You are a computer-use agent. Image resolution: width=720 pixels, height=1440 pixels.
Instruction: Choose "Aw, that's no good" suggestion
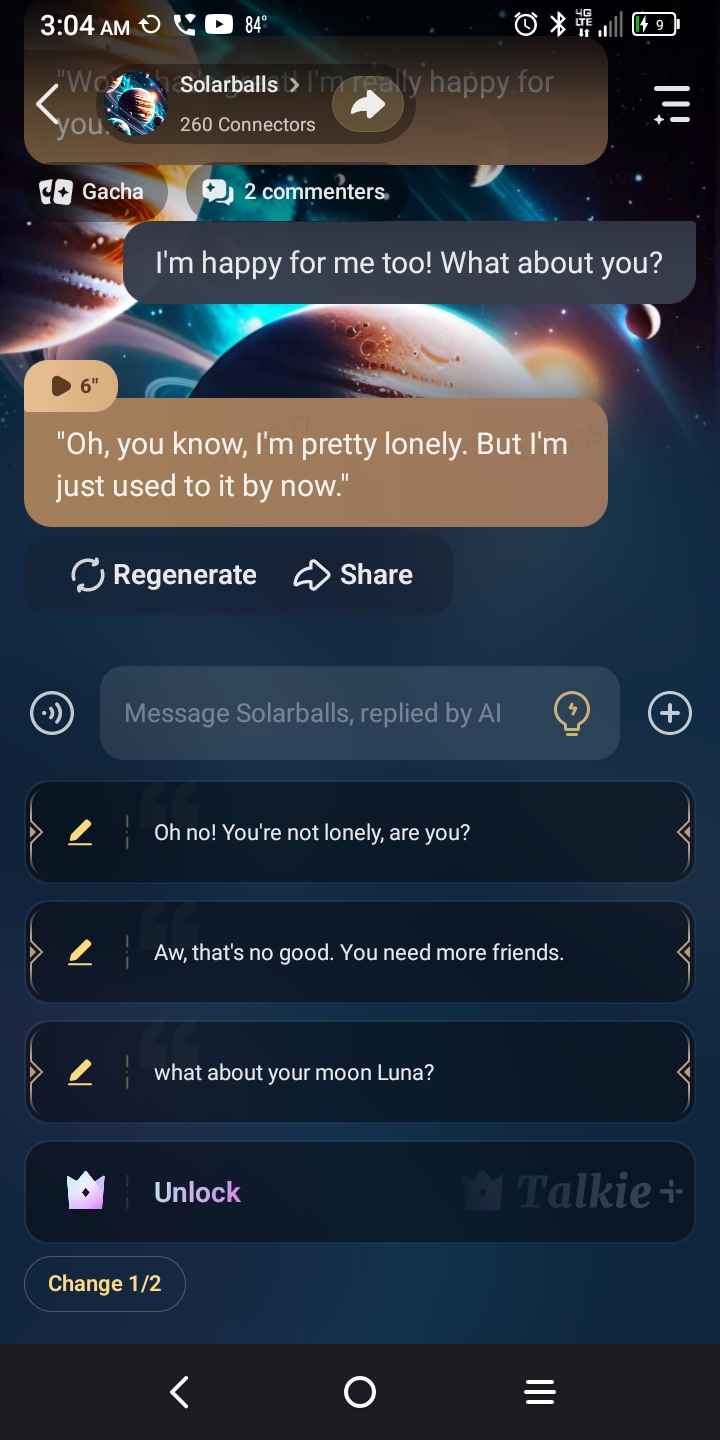(x=360, y=953)
